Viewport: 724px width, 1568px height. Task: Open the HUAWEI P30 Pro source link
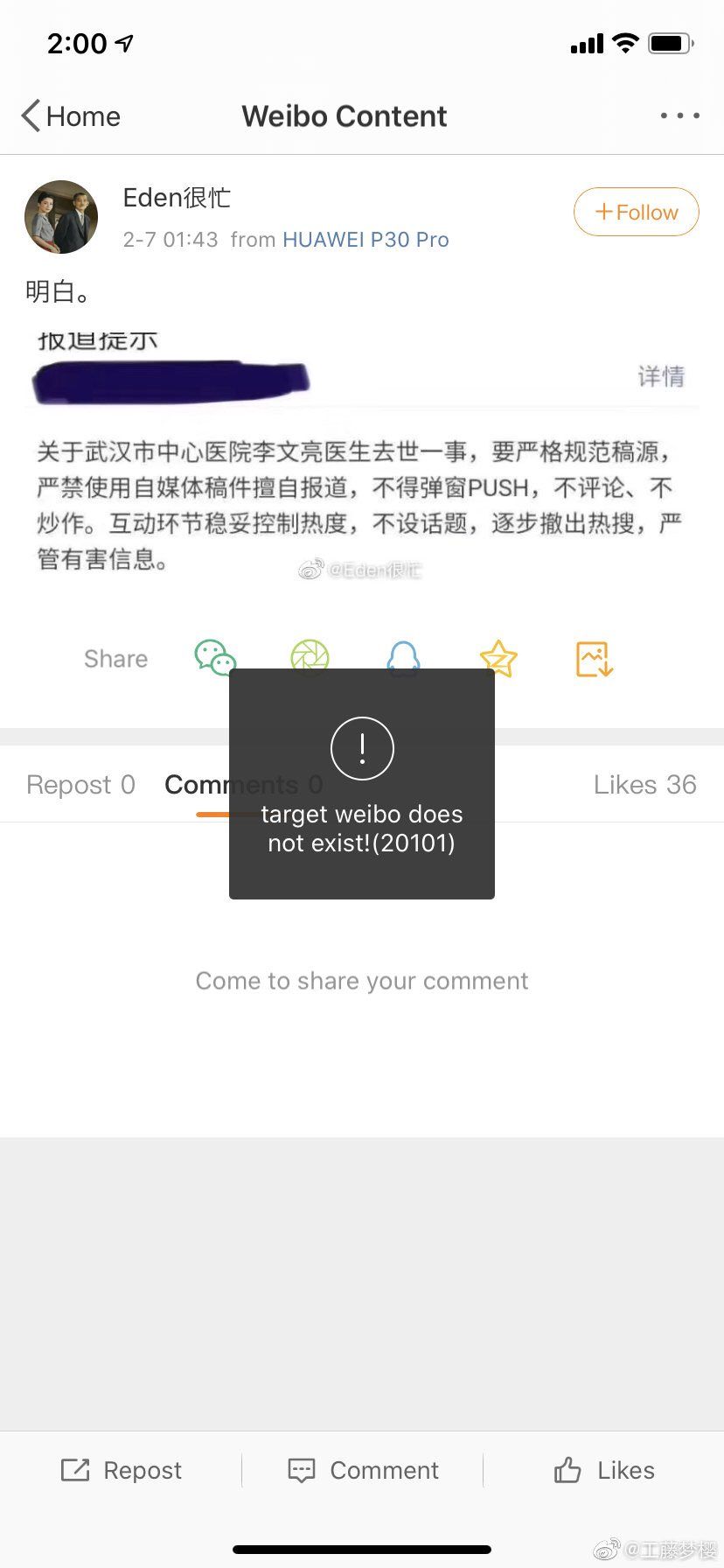click(x=365, y=240)
